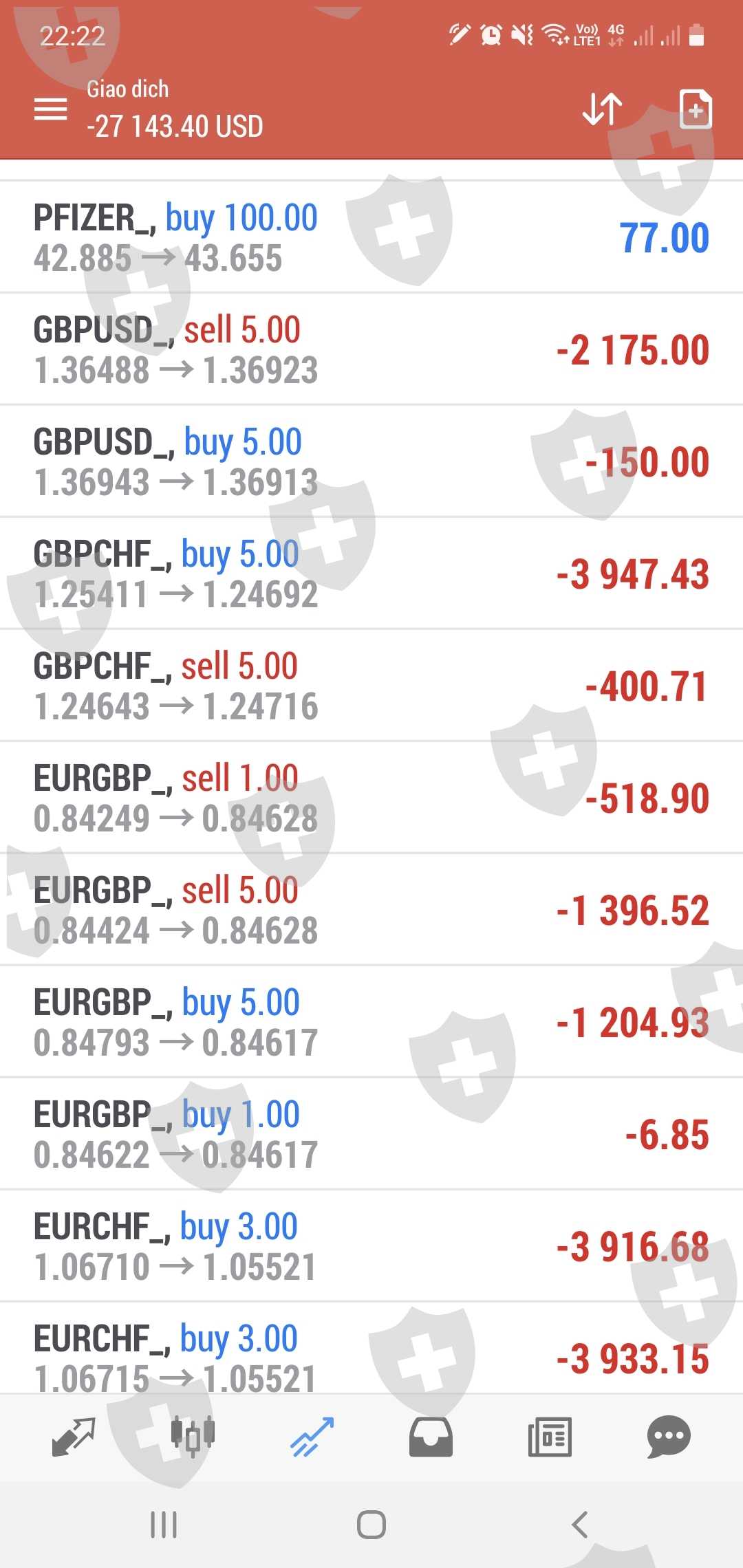
Task: Select the GBPUSD_ buy 5.00 position
Action: click(x=371, y=461)
